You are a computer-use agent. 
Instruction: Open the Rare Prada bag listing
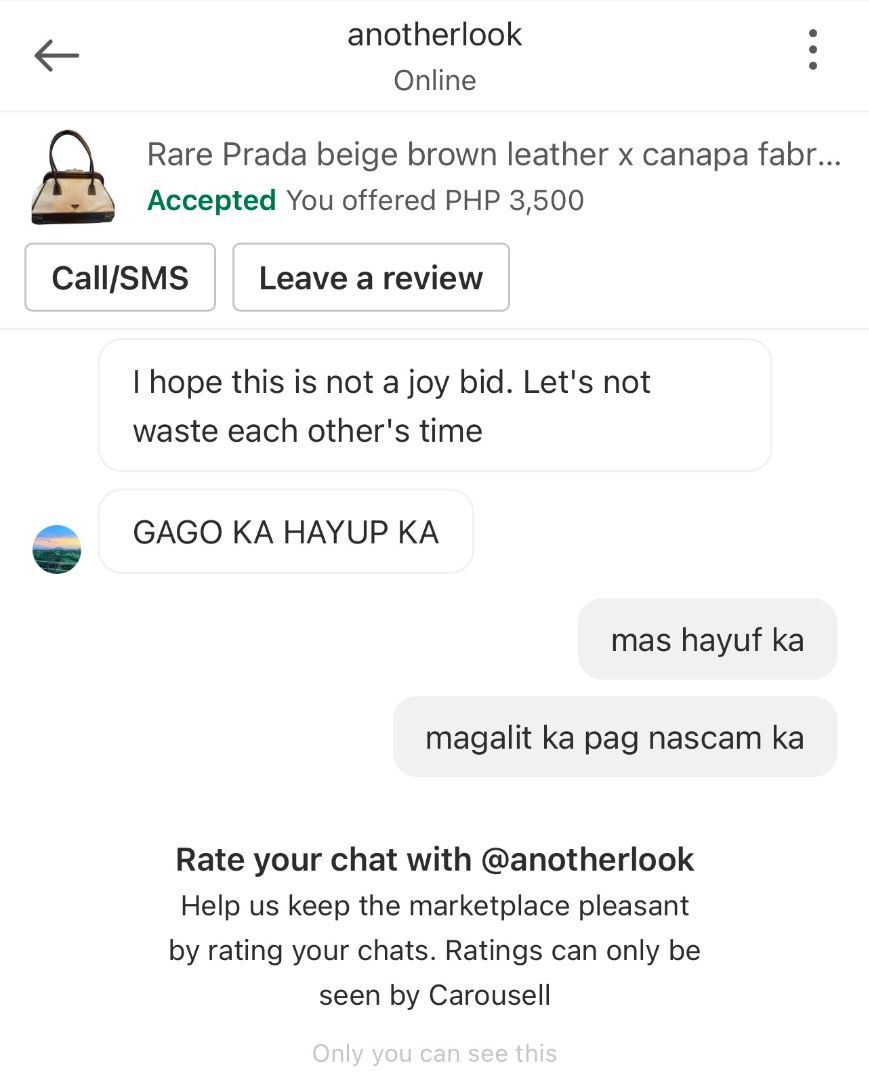434,177
